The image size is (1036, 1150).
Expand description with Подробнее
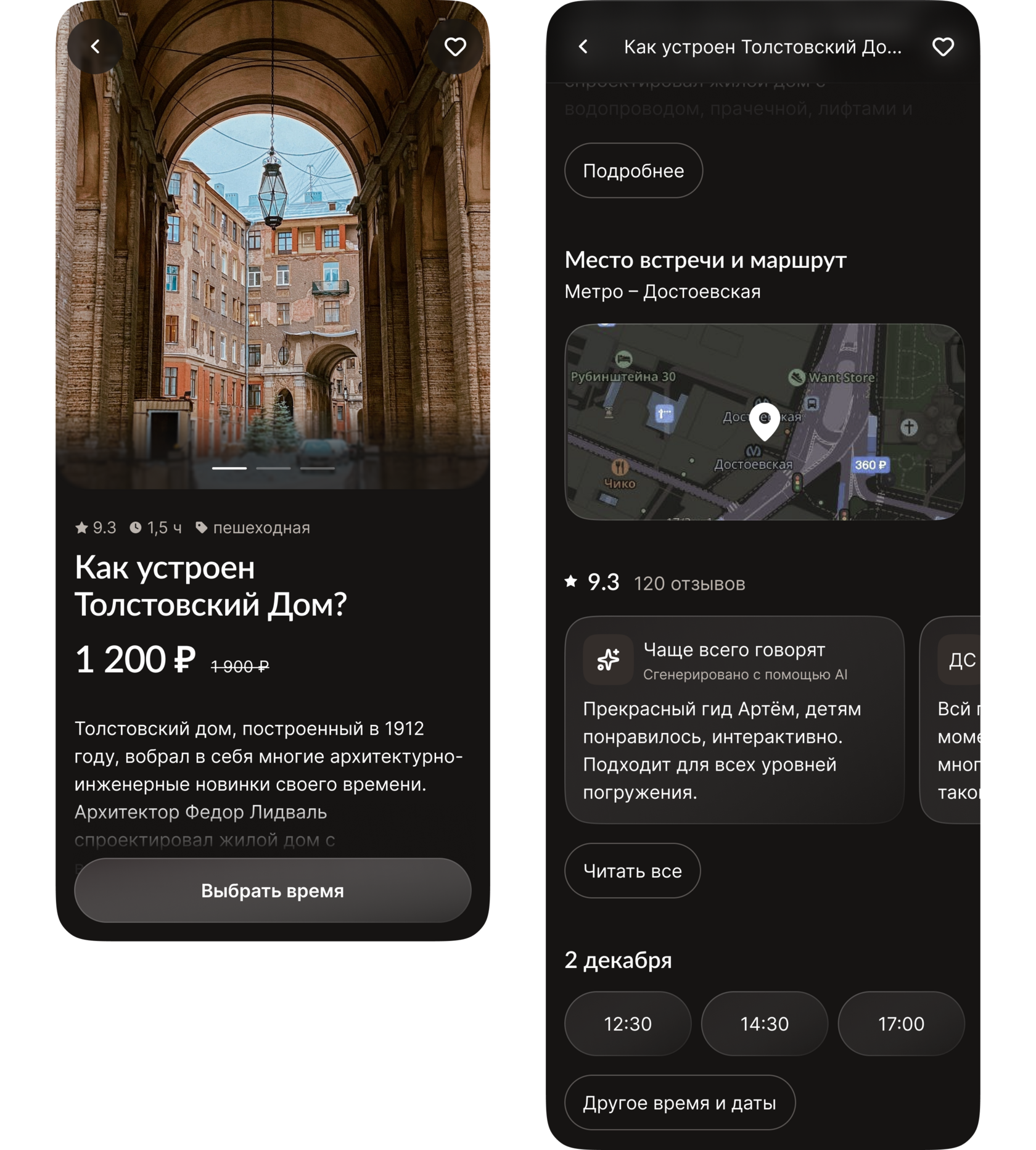[x=633, y=171]
